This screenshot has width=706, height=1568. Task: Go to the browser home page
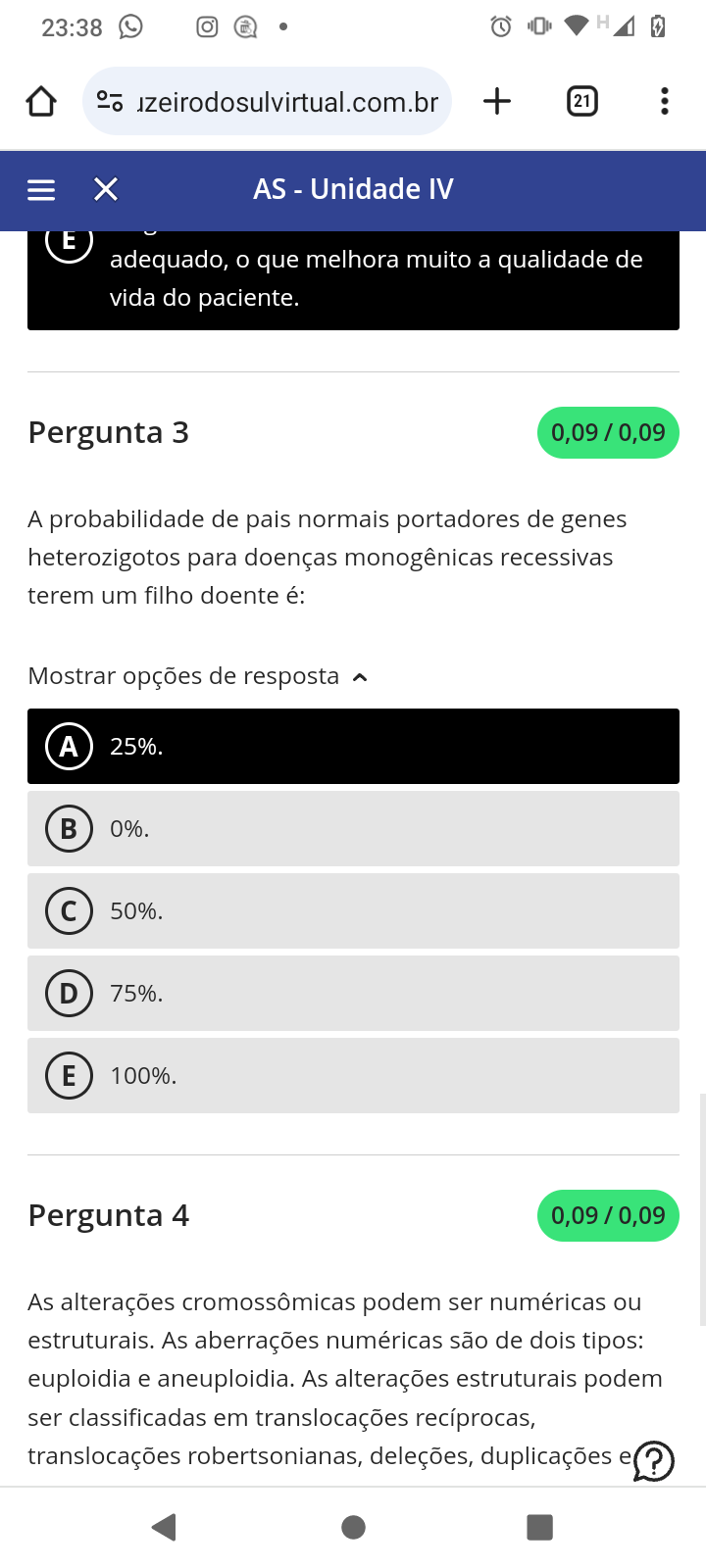tap(41, 101)
